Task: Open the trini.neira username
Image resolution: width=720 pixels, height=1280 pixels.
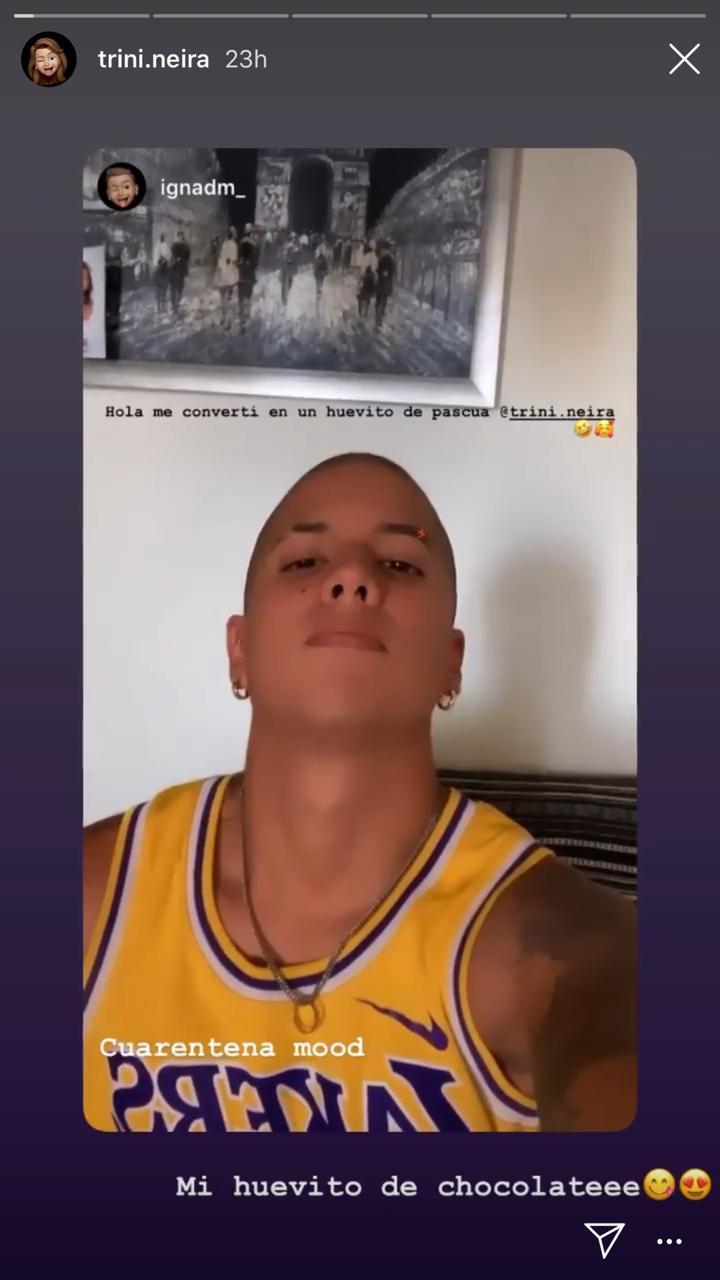Action: pyautogui.click(x=153, y=59)
